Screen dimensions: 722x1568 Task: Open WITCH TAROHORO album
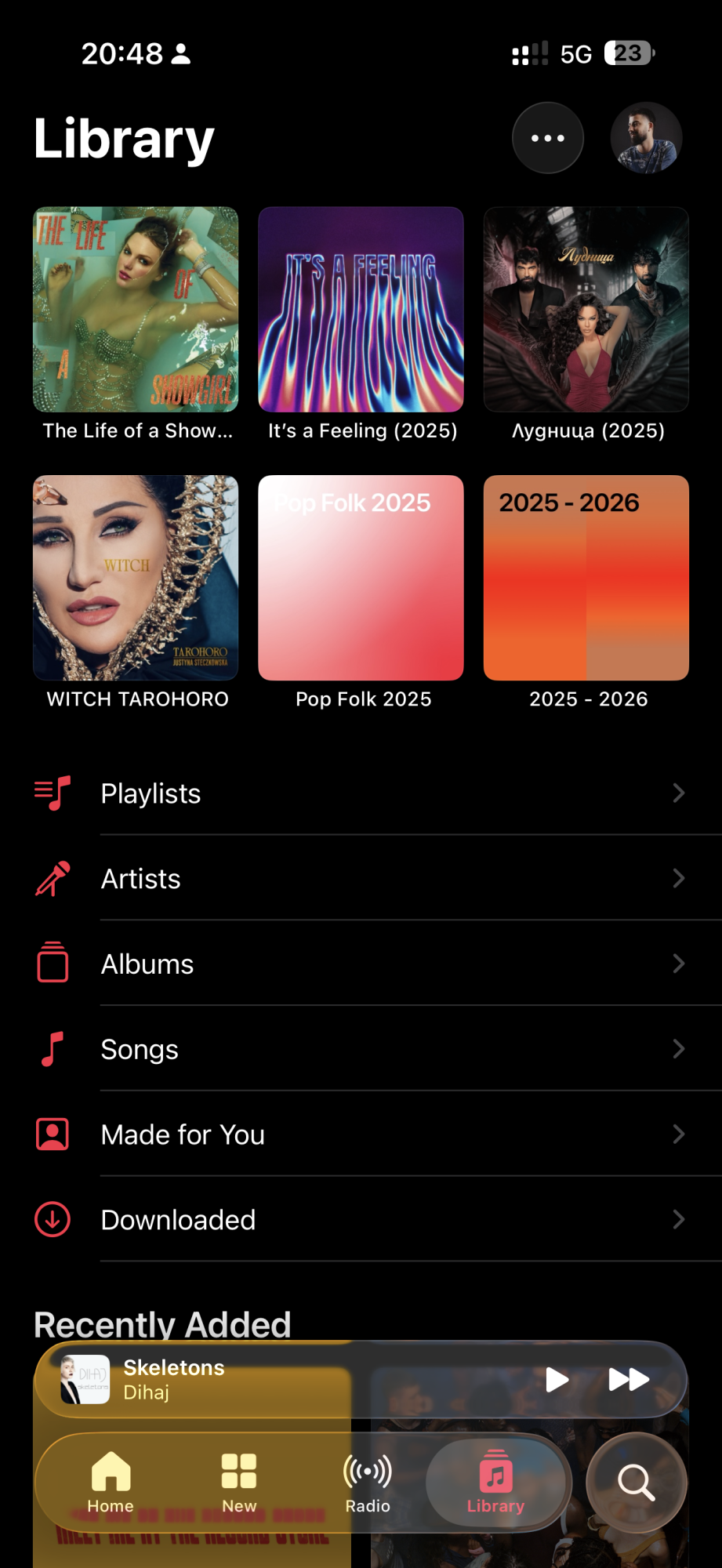coord(136,578)
